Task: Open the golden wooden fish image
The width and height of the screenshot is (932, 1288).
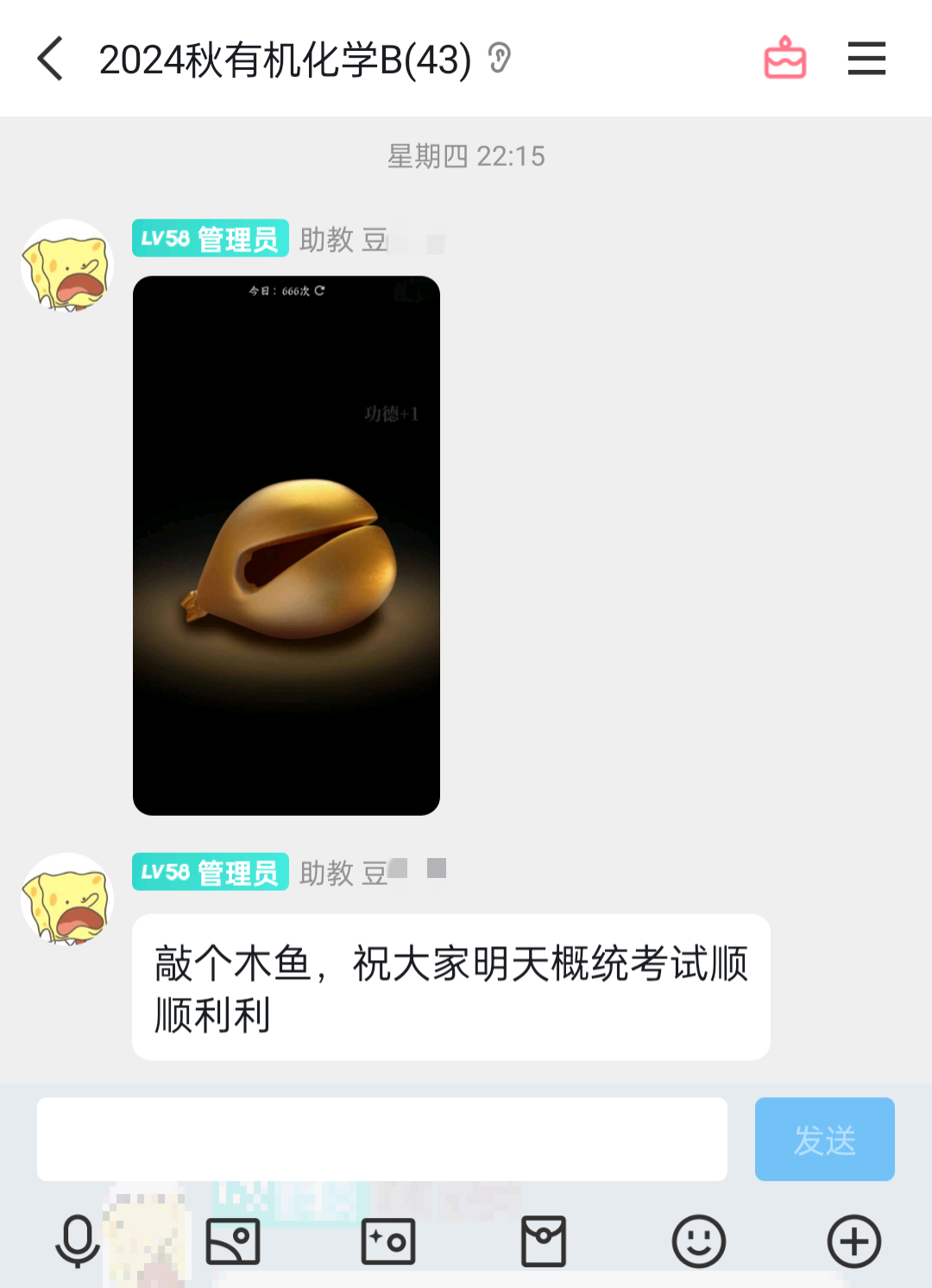Action: point(287,546)
